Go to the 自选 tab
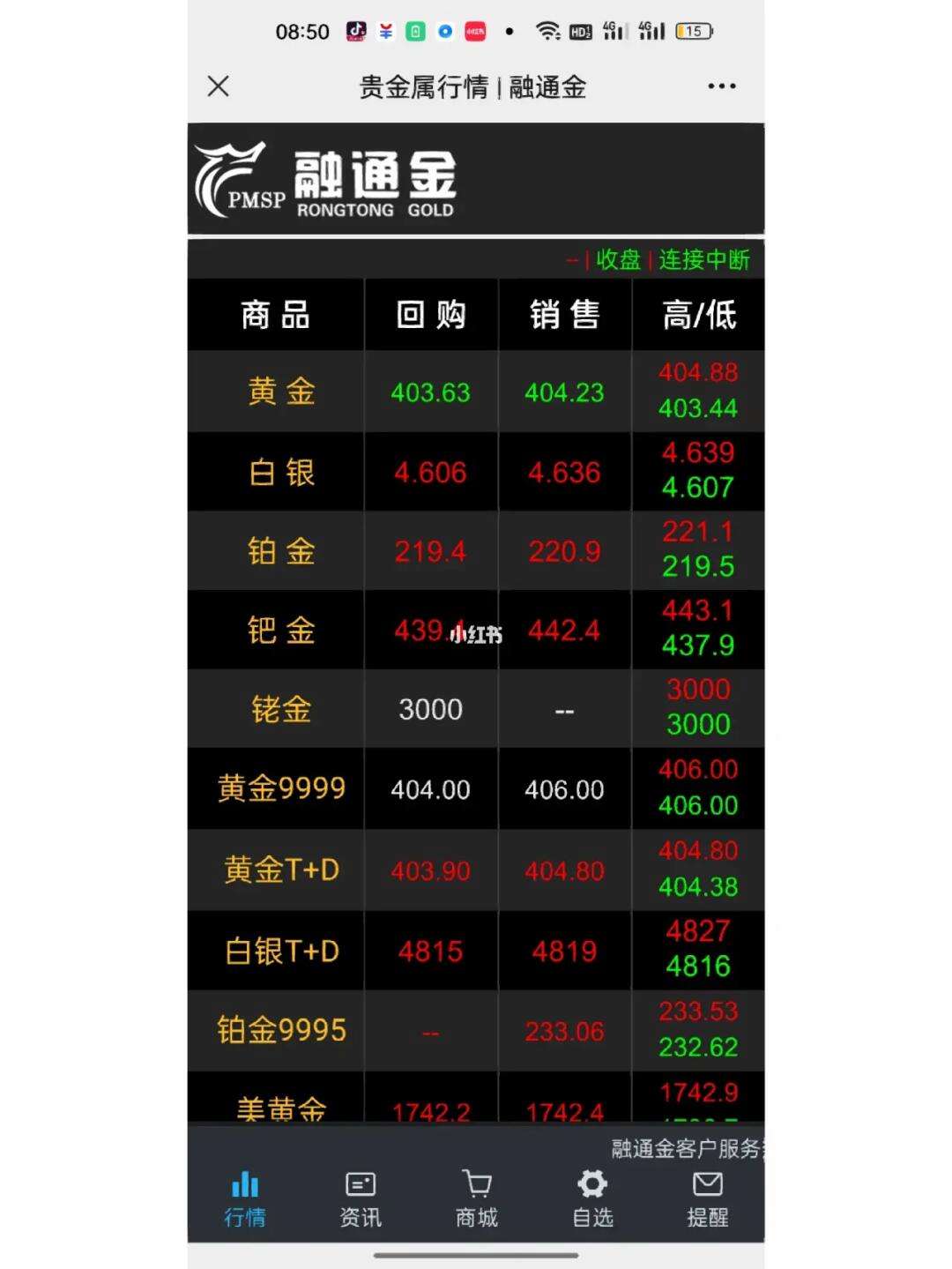 [x=592, y=1198]
